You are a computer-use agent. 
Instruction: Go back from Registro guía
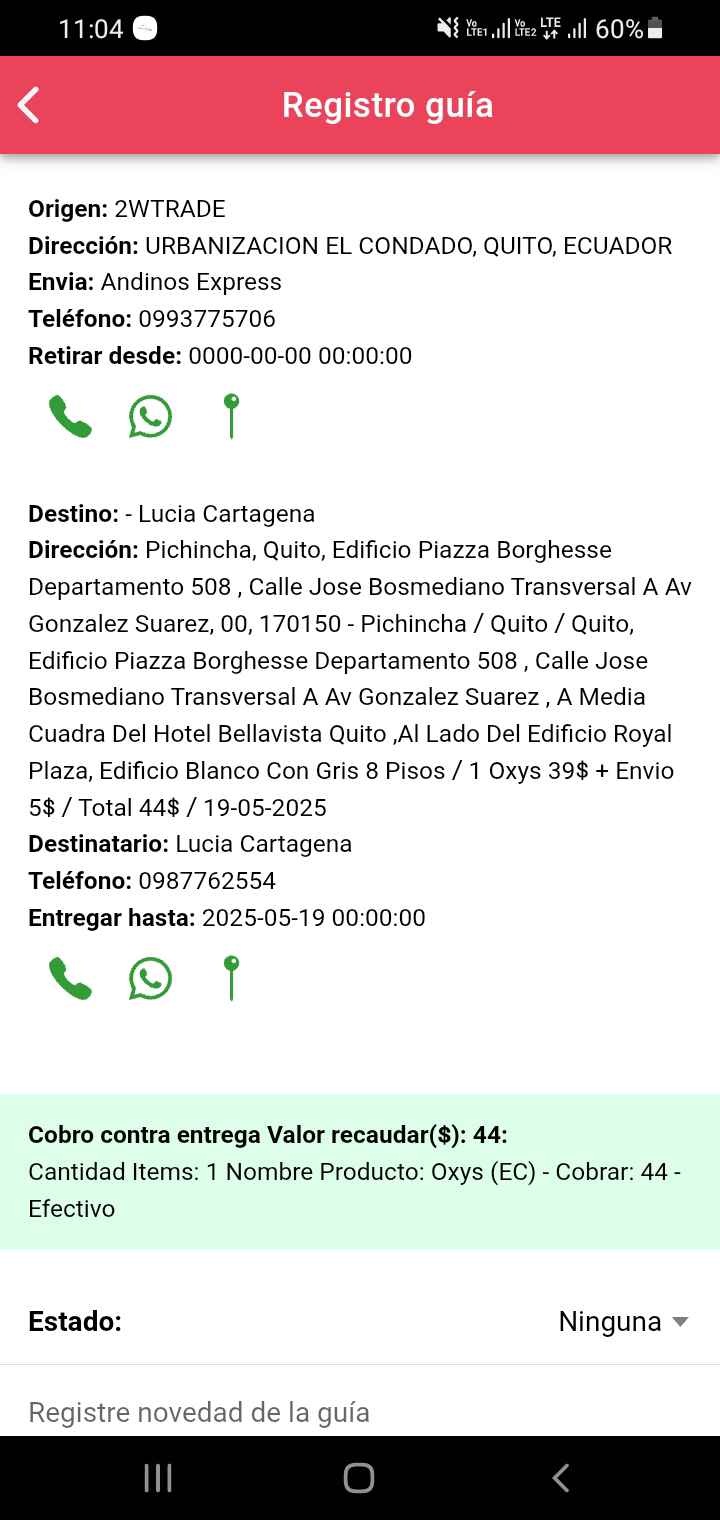(29, 105)
